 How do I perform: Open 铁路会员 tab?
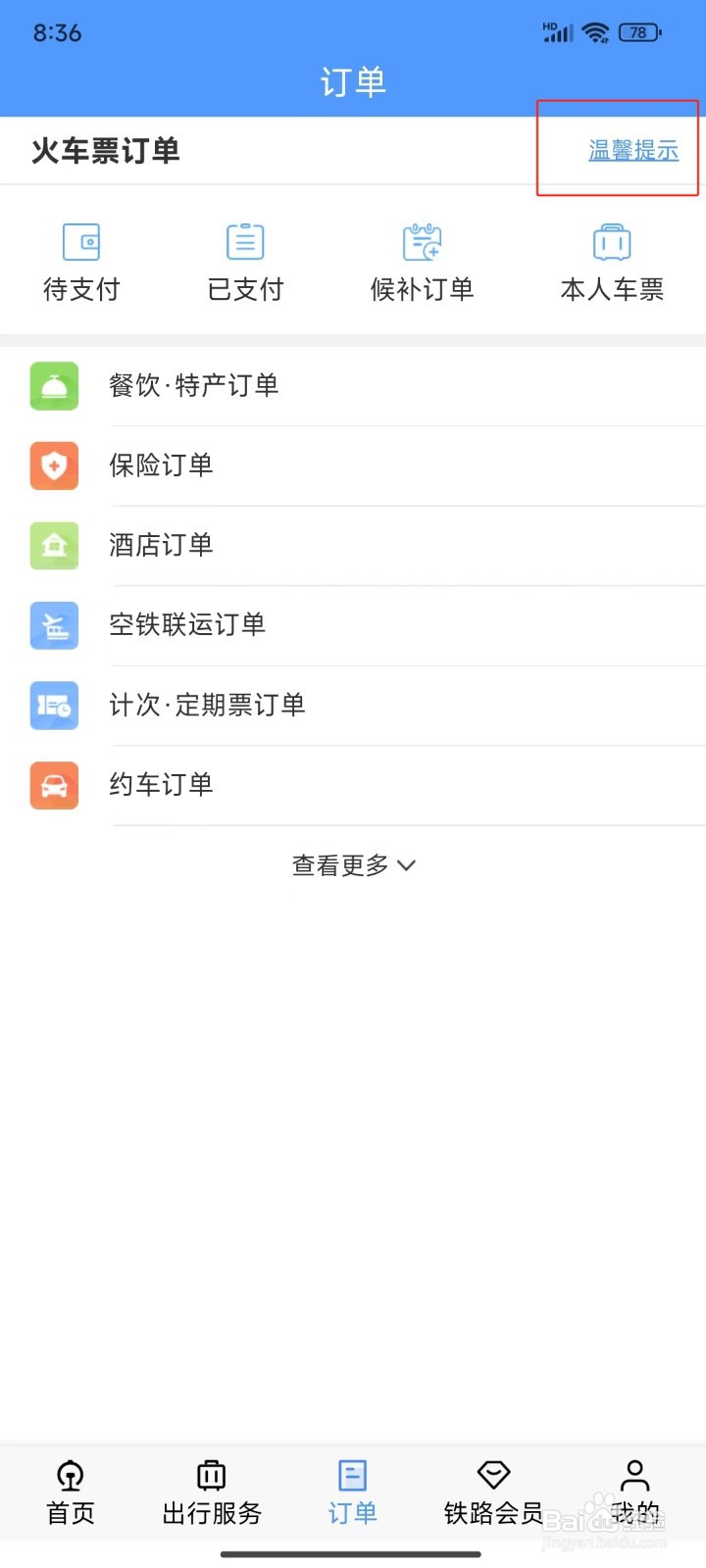click(493, 1493)
